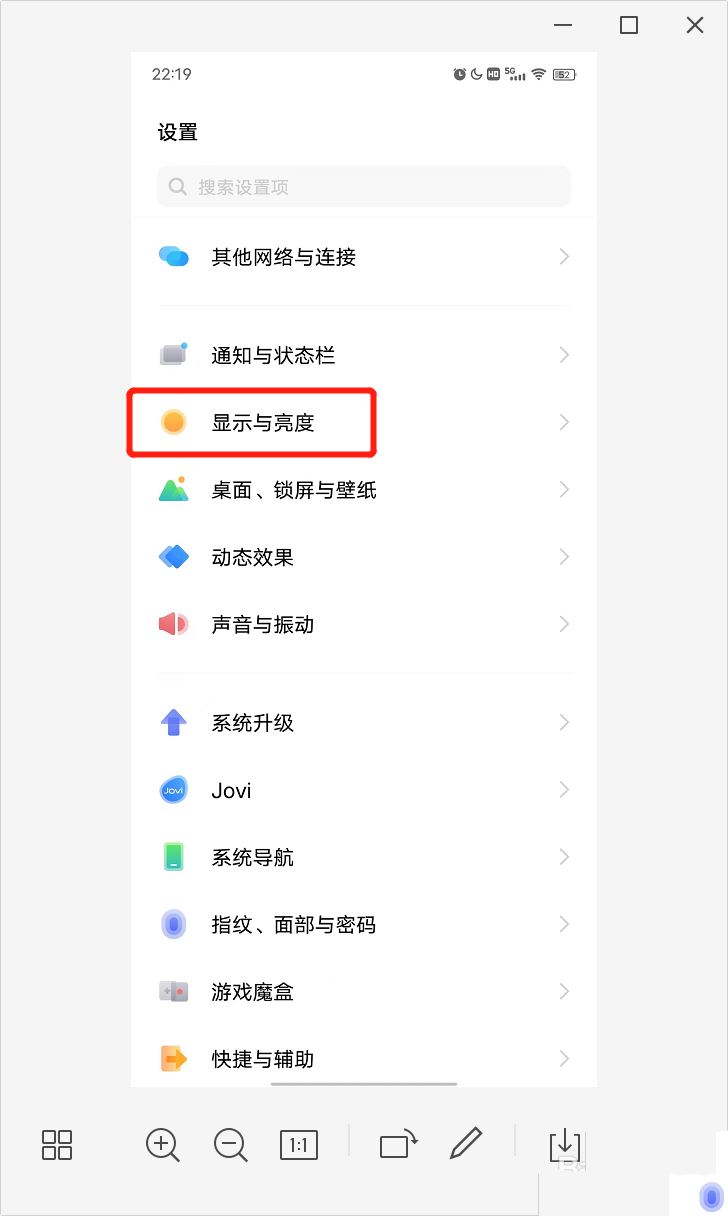Screen dimensions: 728x1216
Task: Save the image with the download icon
Action: click(565, 1145)
